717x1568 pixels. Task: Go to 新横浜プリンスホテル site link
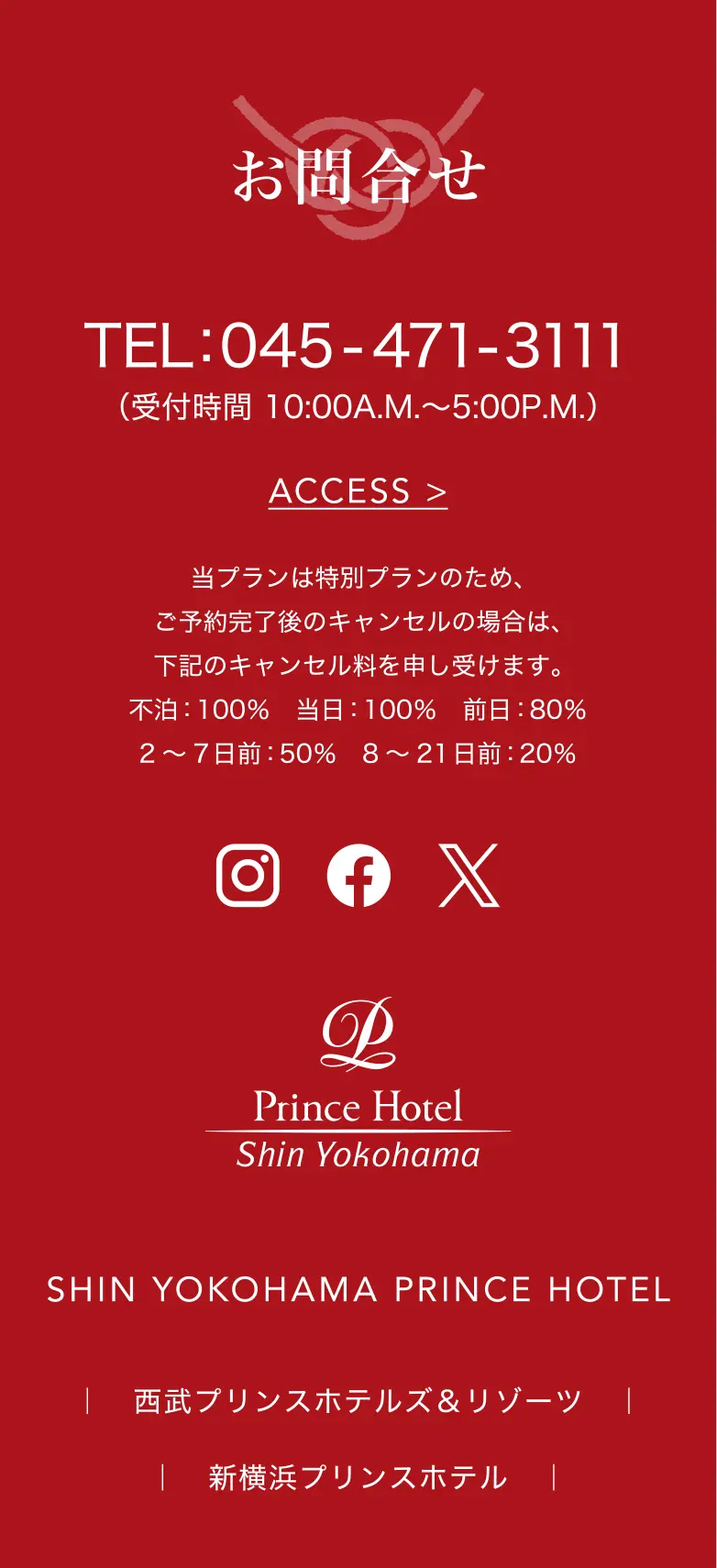pos(358,1477)
